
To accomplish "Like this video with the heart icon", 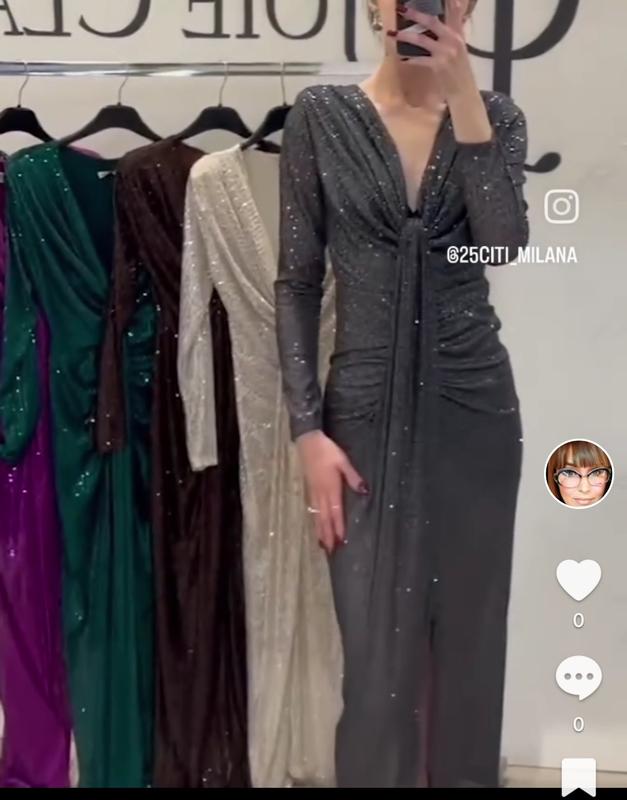I will (x=578, y=580).
